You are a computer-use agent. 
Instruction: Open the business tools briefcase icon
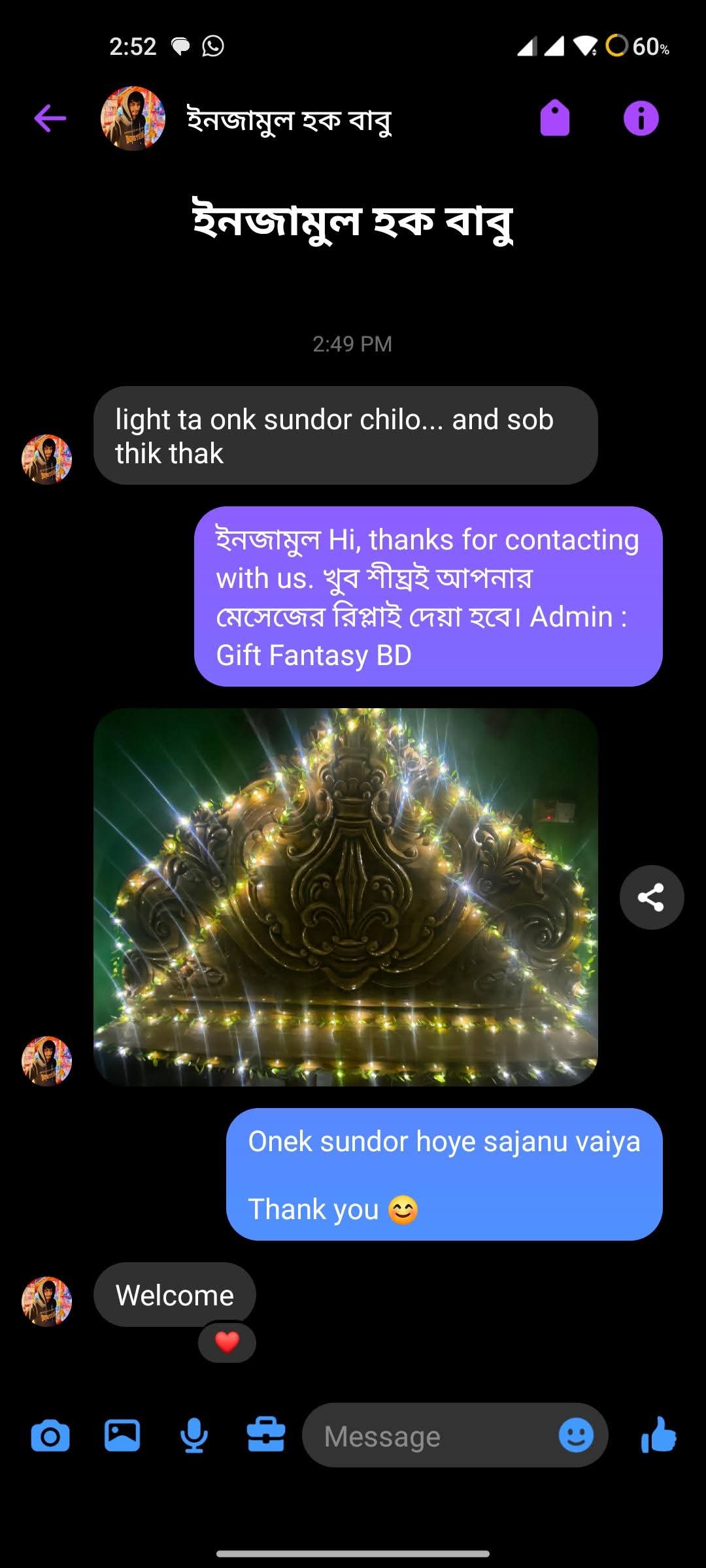[x=265, y=1436]
